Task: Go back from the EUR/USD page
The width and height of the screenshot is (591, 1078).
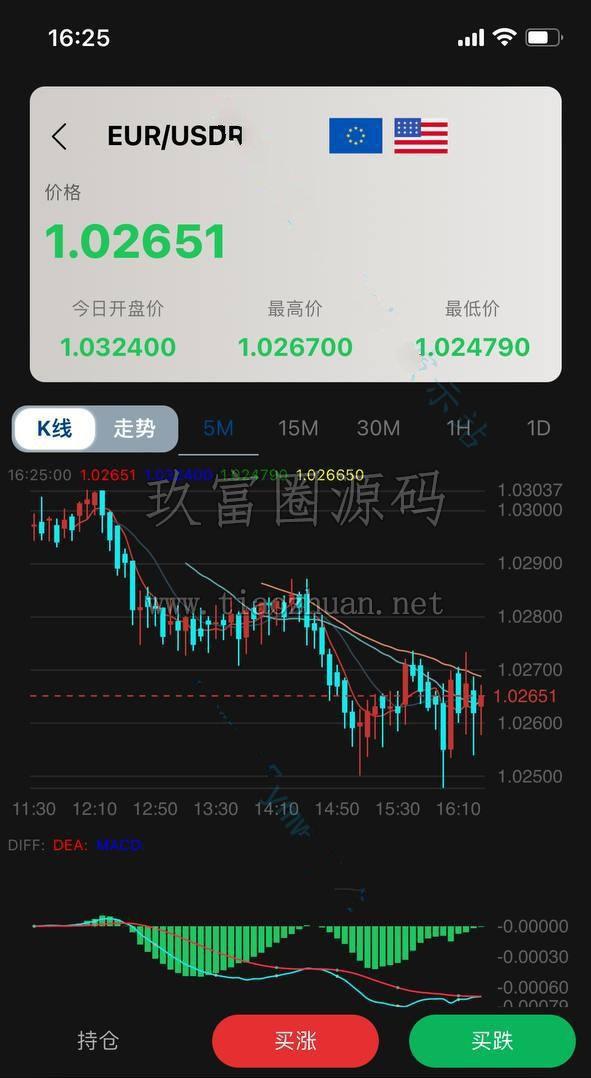Action: pos(60,137)
